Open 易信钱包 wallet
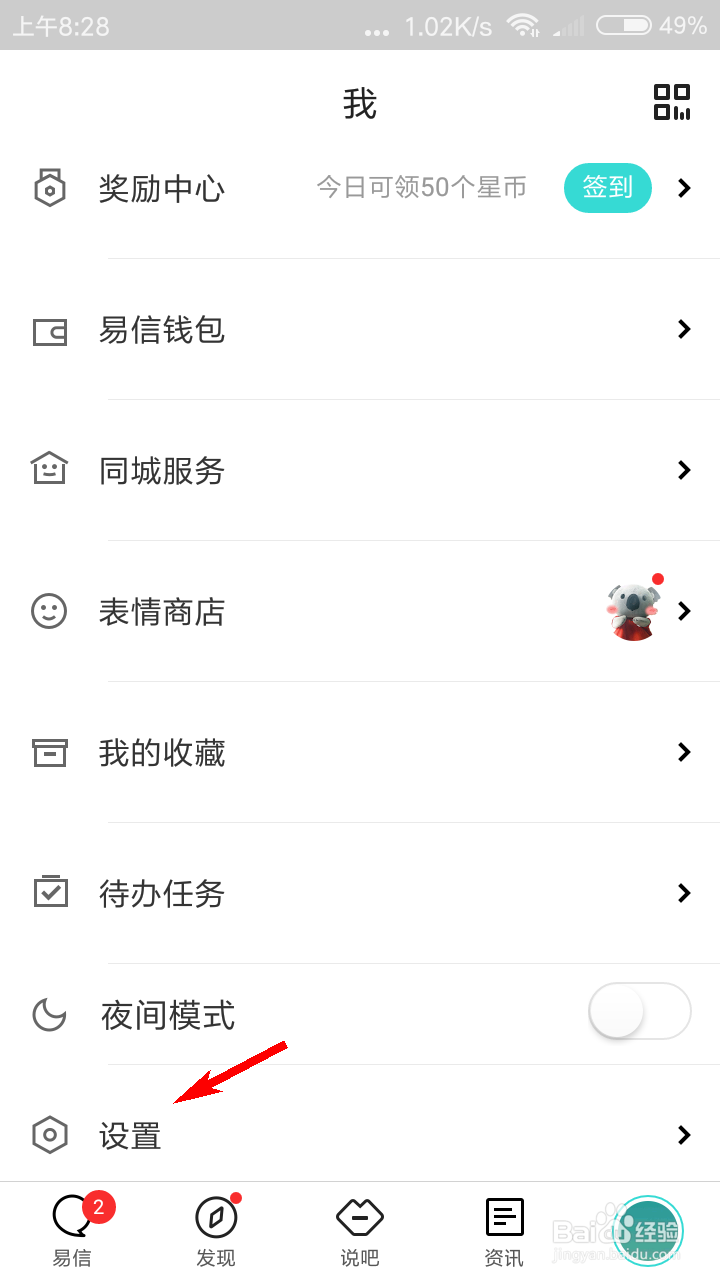This screenshot has height=1280, width=720. [162, 330]
